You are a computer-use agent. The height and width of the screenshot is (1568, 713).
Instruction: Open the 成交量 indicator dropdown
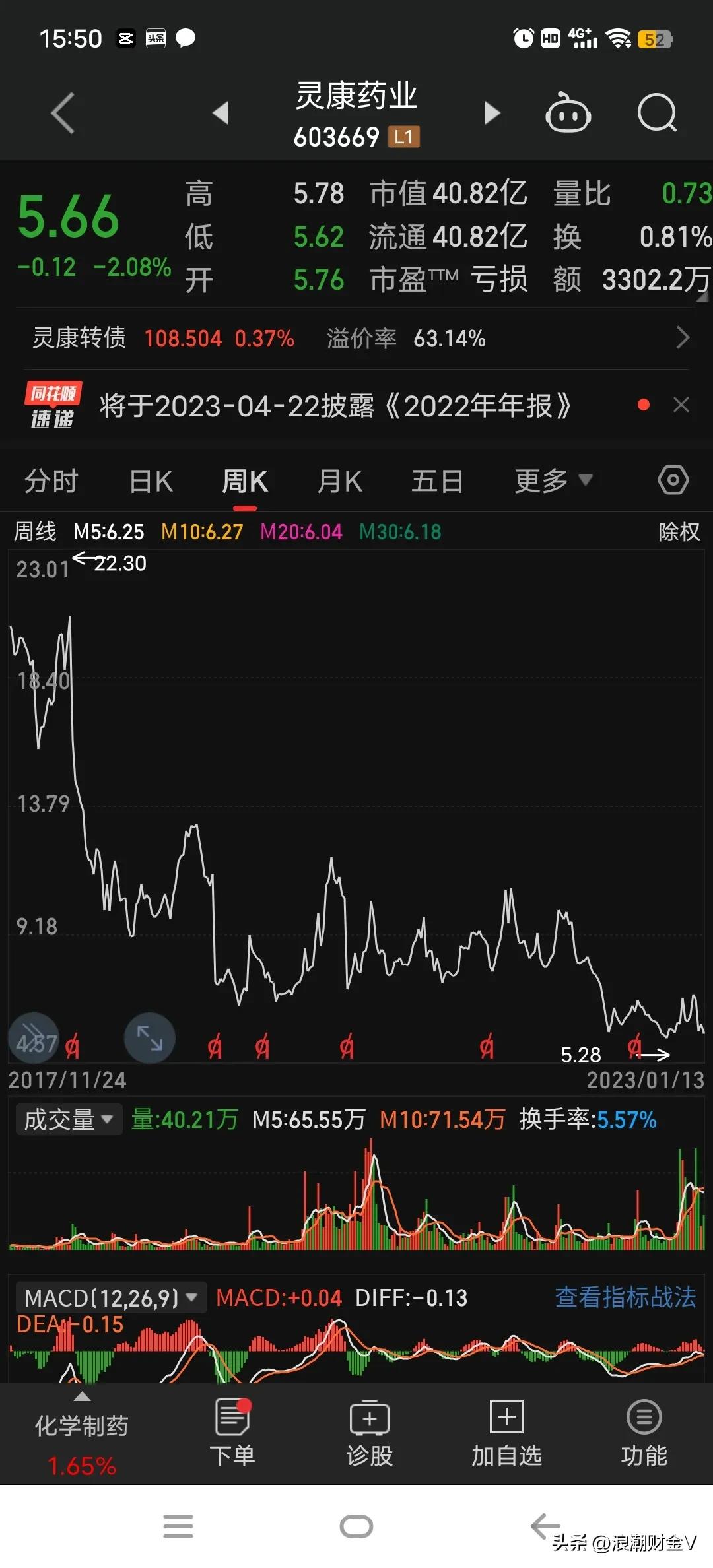click(67, 1119)
